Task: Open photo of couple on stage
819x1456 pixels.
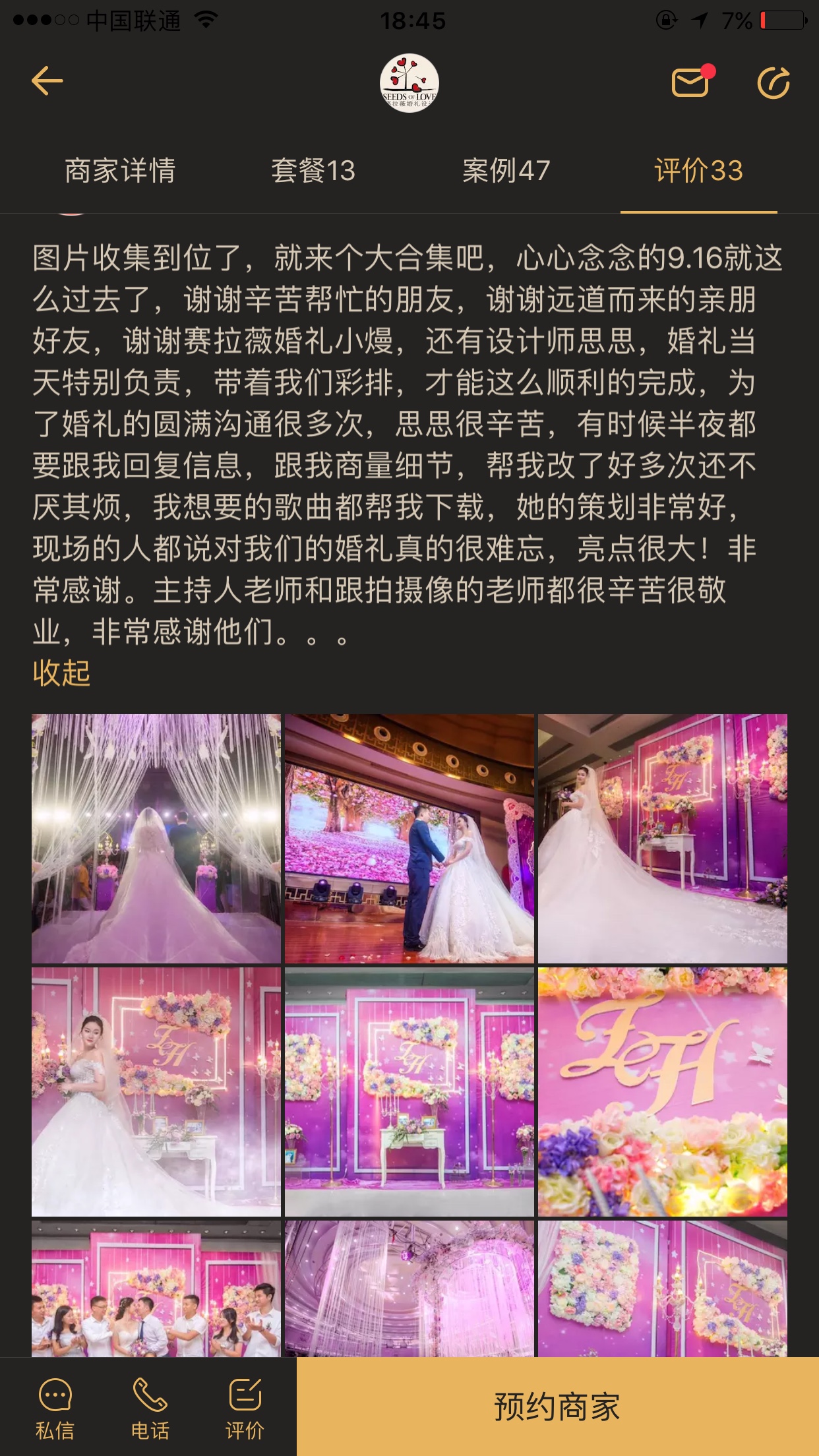Action: 409,839
